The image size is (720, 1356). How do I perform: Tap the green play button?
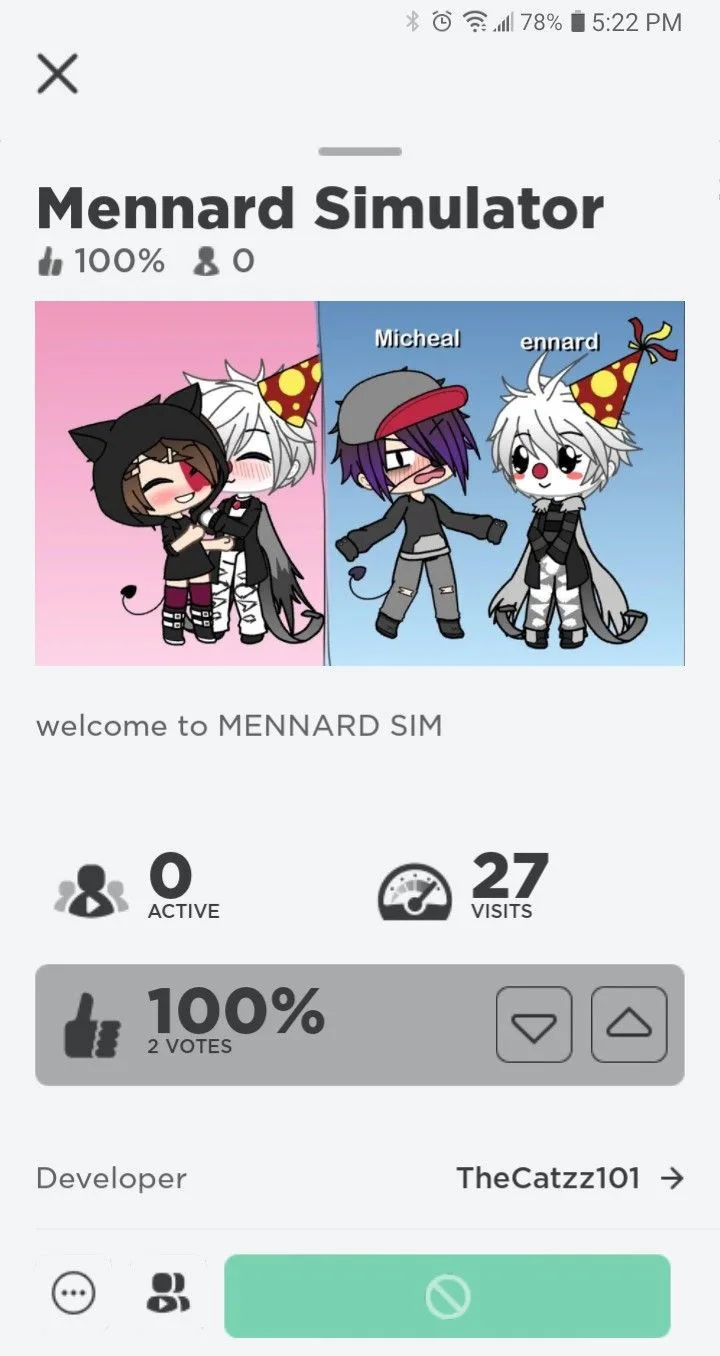(x=447, y=1296)
